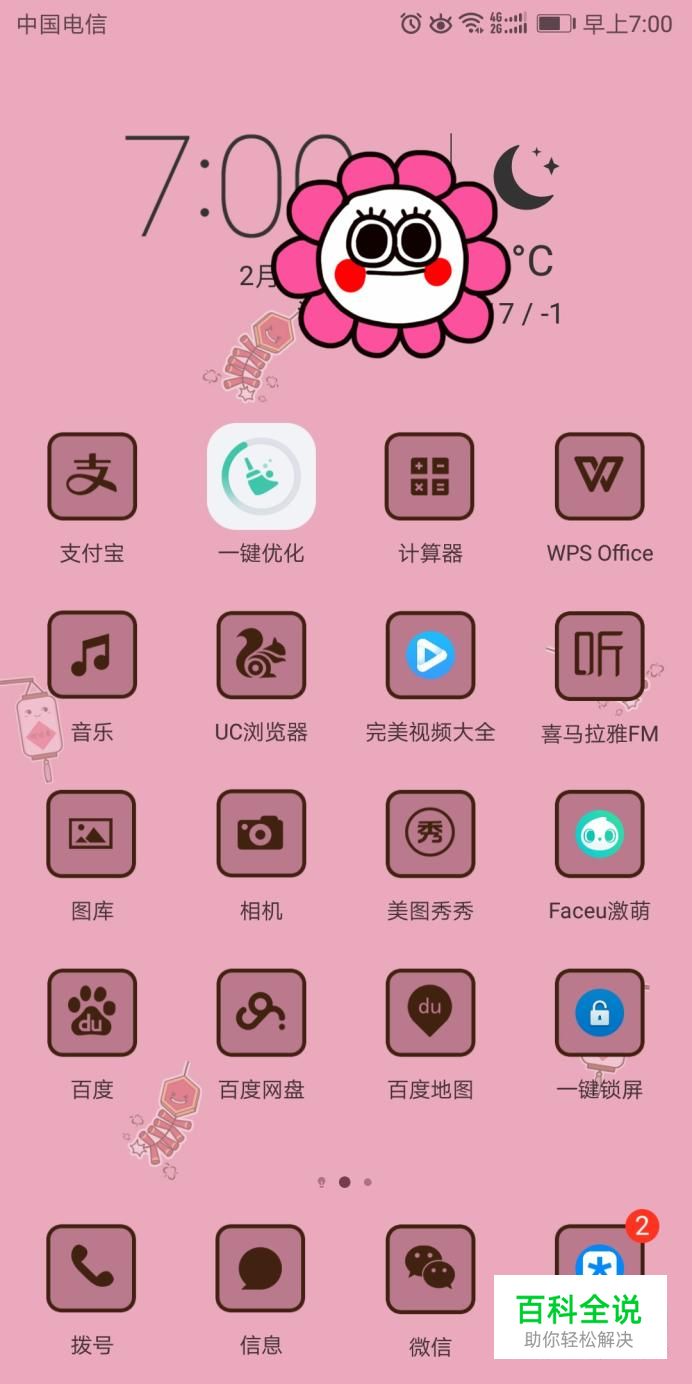The image size is (692, 1384).
Task: Open the 计算器 calculator app
Action: click(430, 476)
